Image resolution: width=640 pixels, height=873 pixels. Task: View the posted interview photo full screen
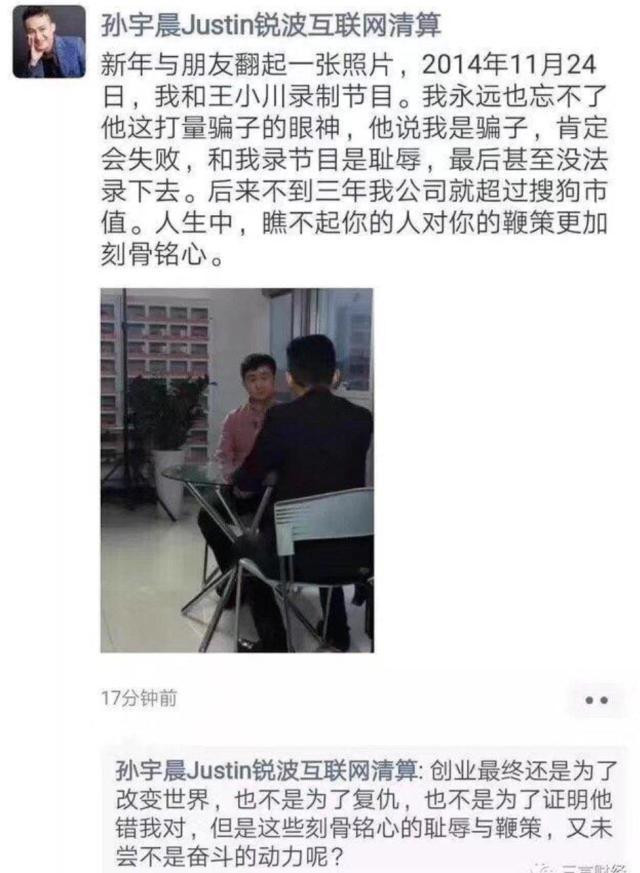point(237,470)
